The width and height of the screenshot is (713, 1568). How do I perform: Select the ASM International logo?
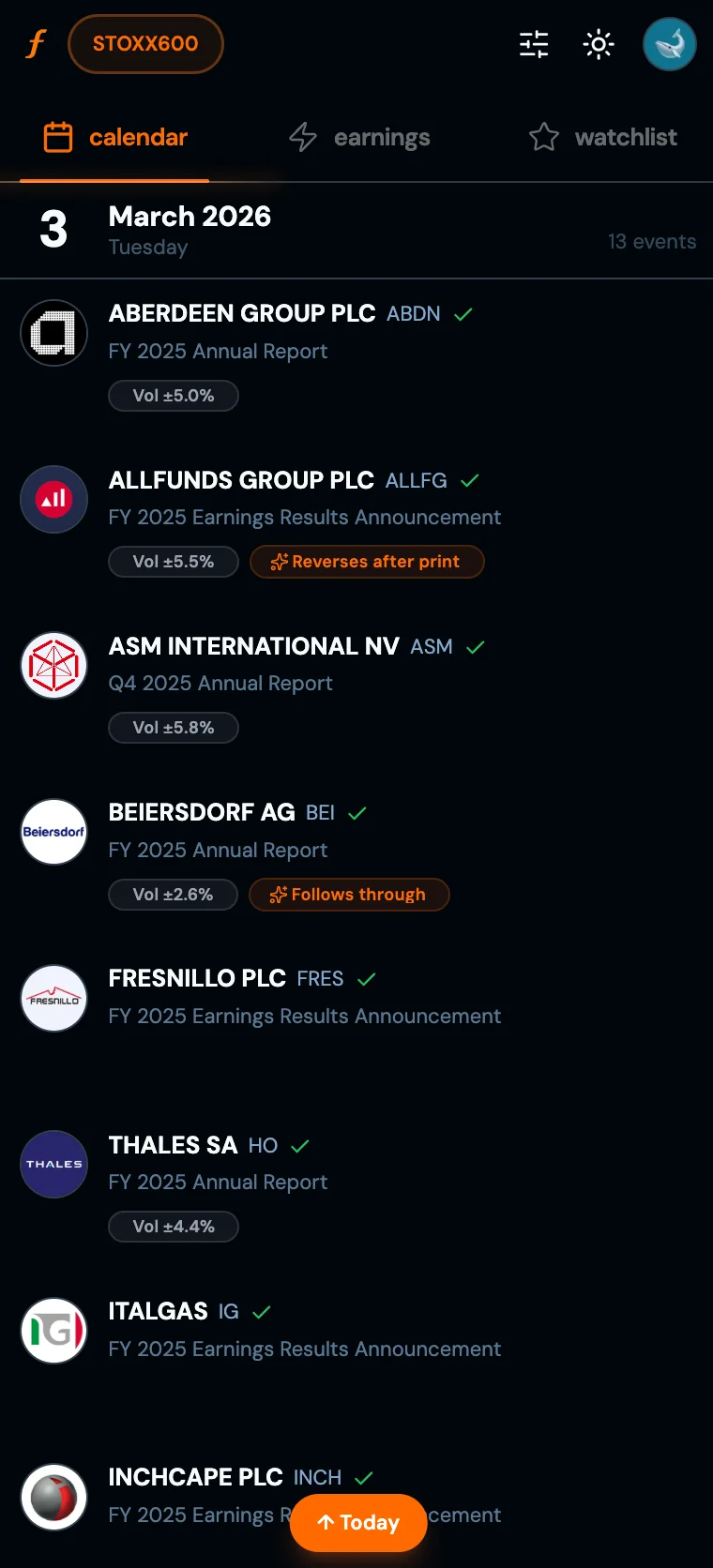53,665
